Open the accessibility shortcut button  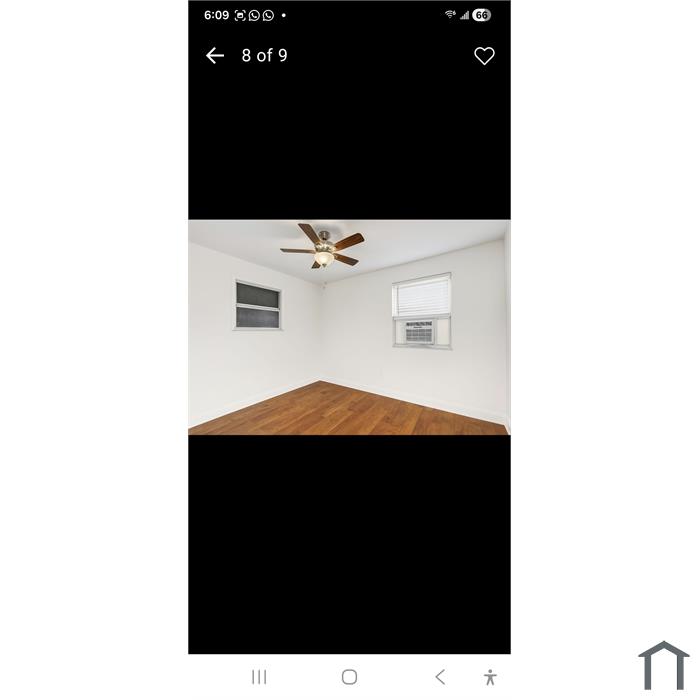pos(490,677)
